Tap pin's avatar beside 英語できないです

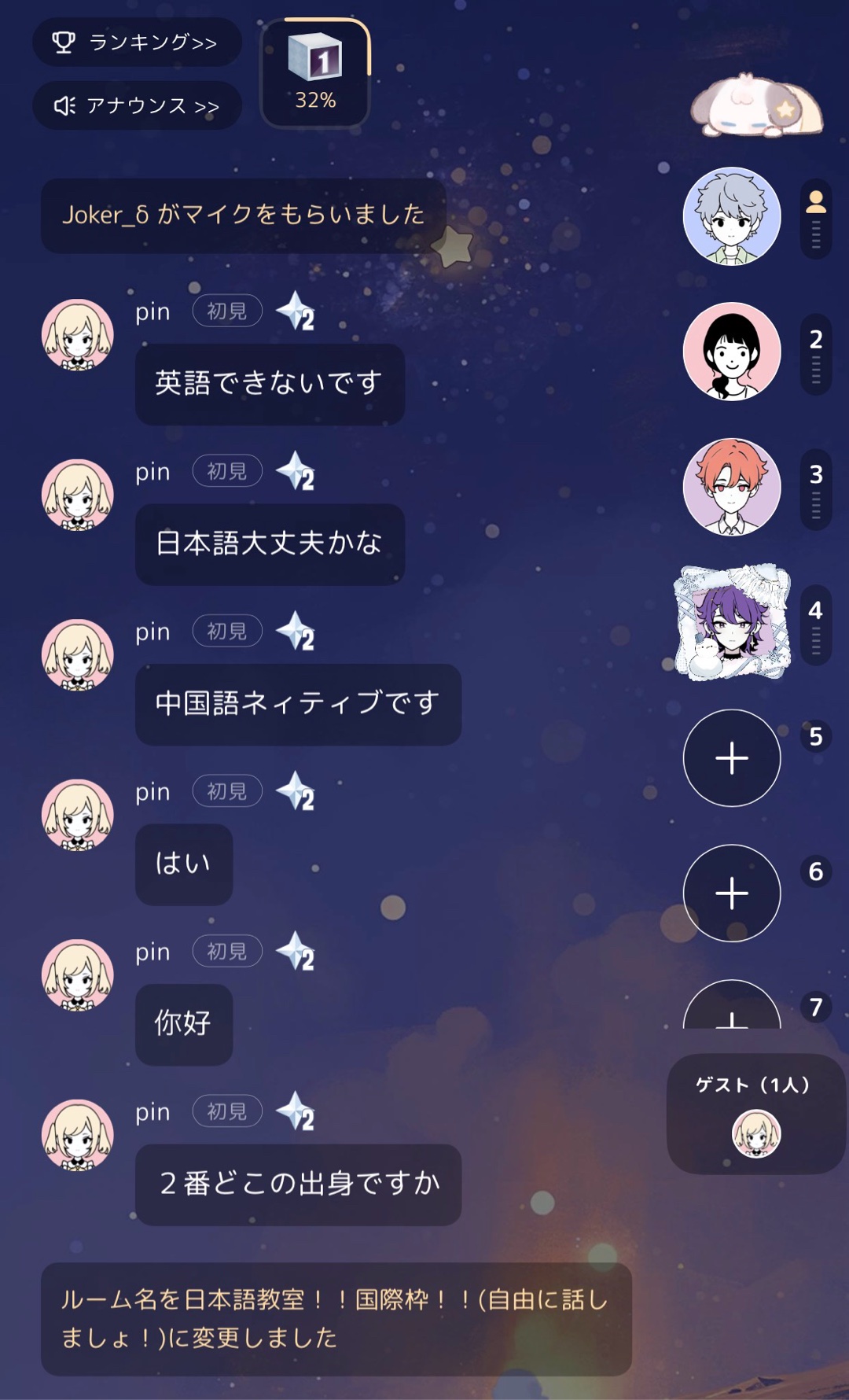point(77,334)
